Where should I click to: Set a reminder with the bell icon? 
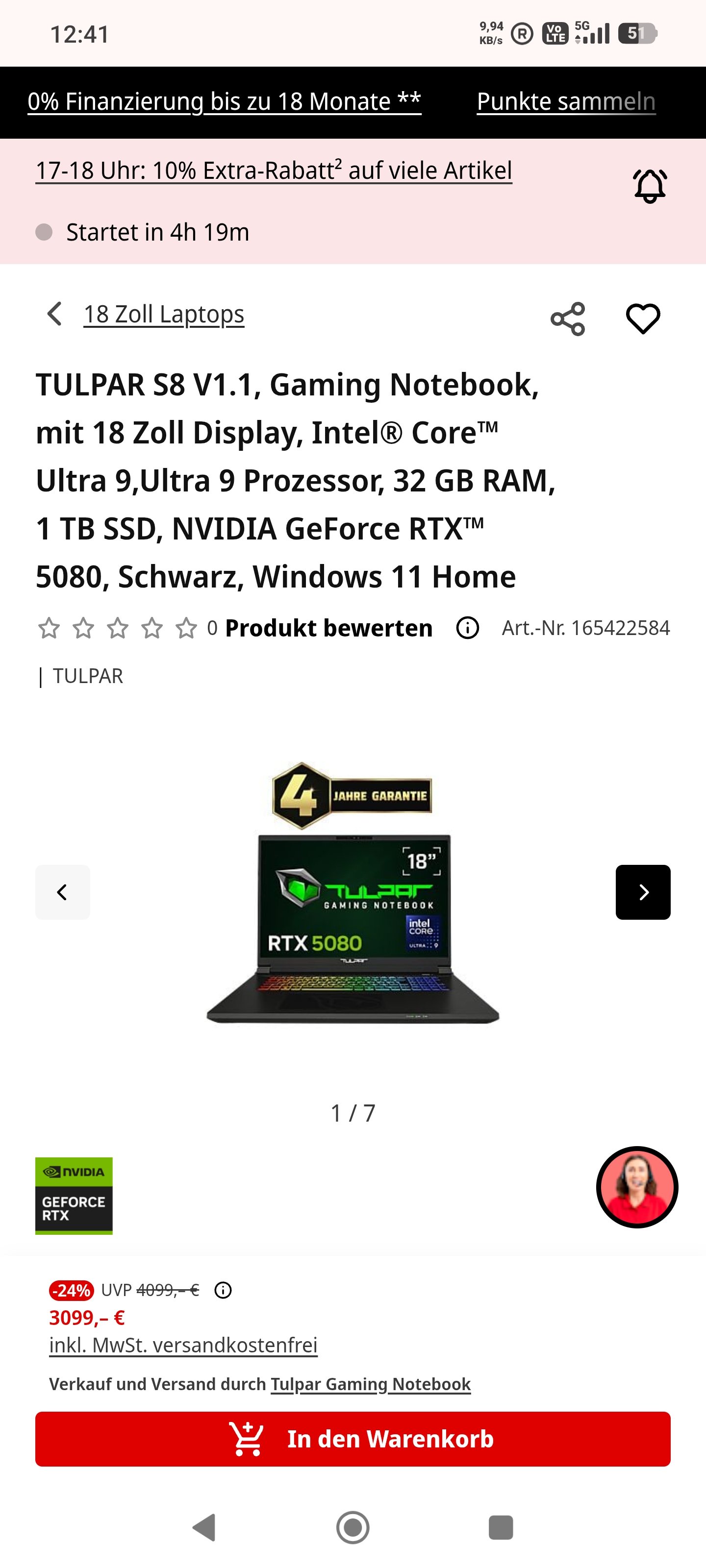point(649,186)
